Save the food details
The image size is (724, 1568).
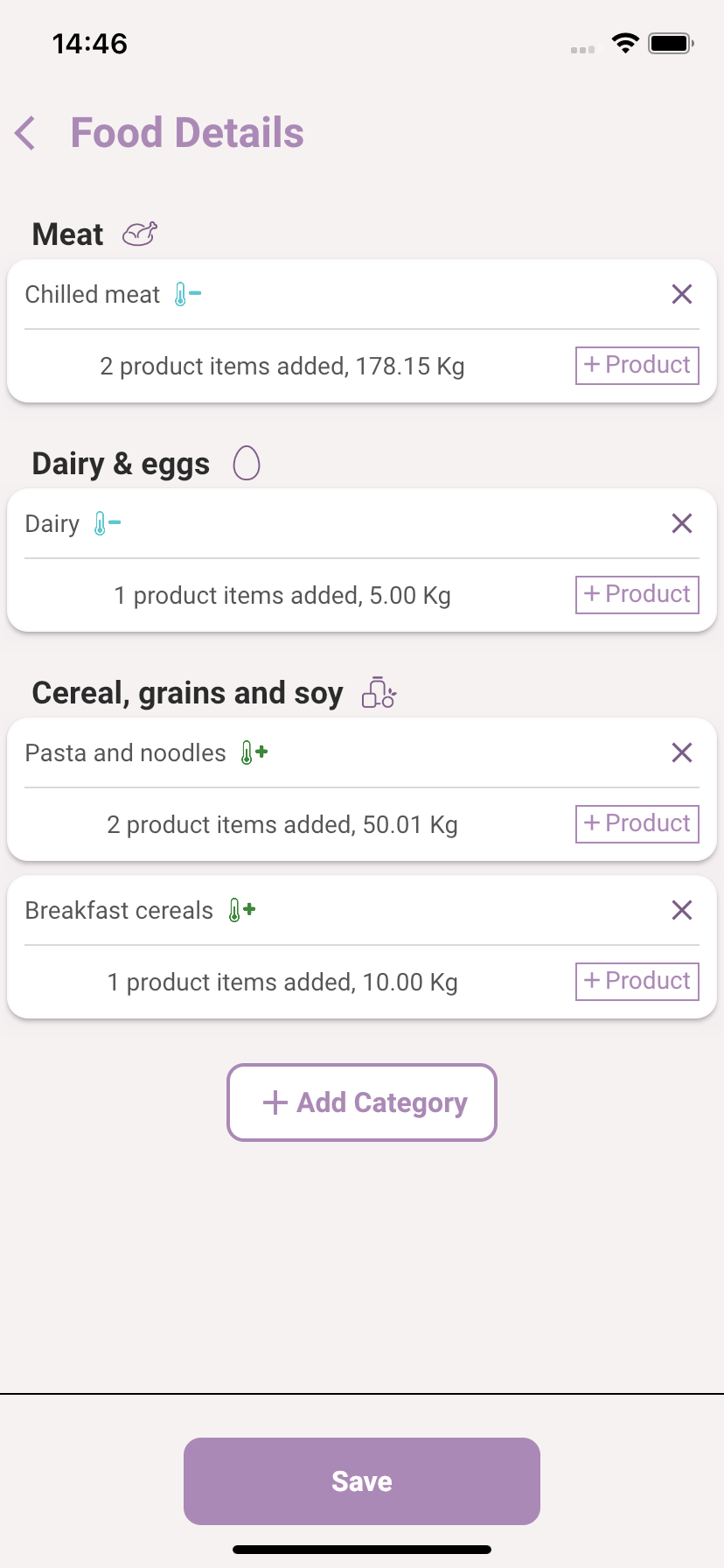pyautogui.click(x=362, y=1481)
